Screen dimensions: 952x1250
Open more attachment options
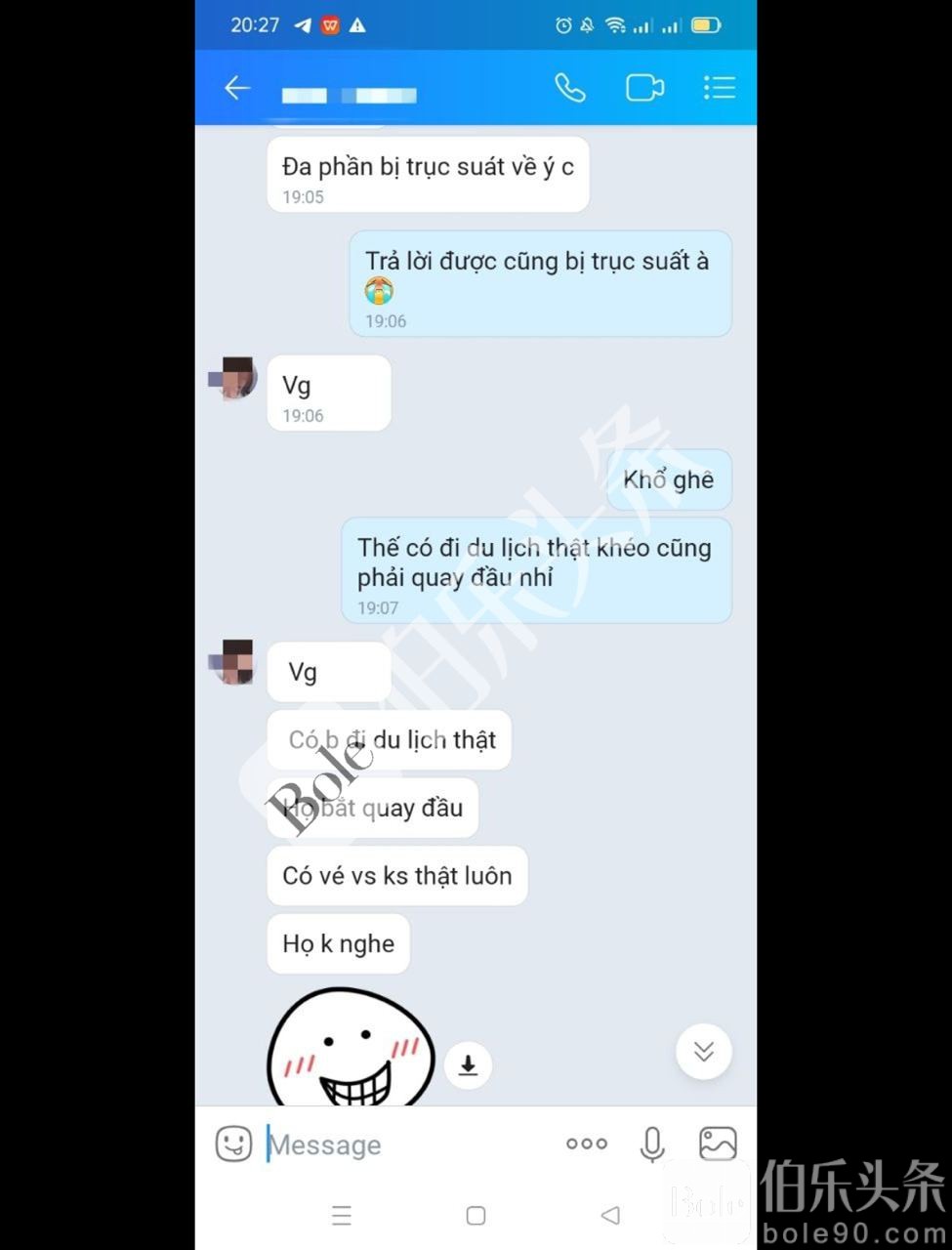click(587, 1144)
